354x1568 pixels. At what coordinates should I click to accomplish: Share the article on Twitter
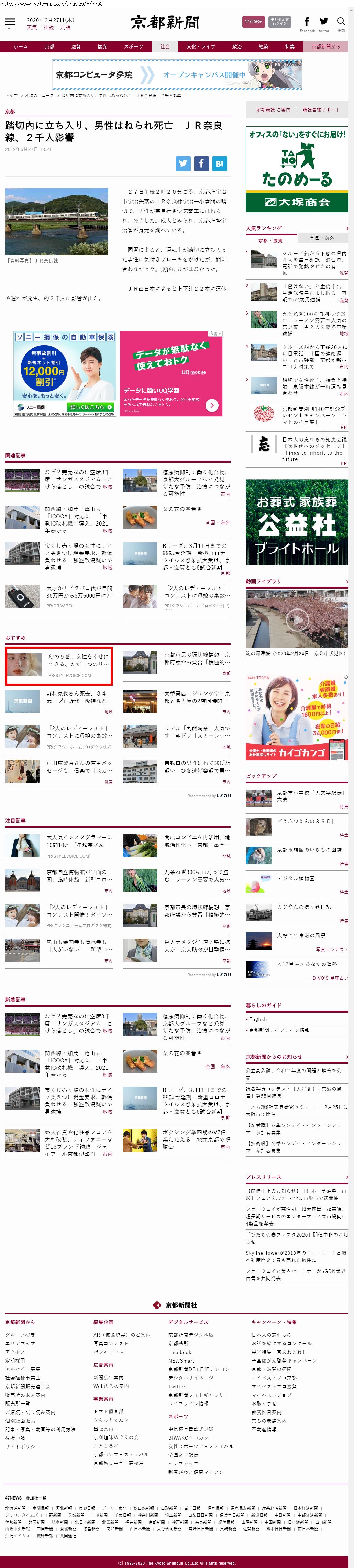pos(183,162)
